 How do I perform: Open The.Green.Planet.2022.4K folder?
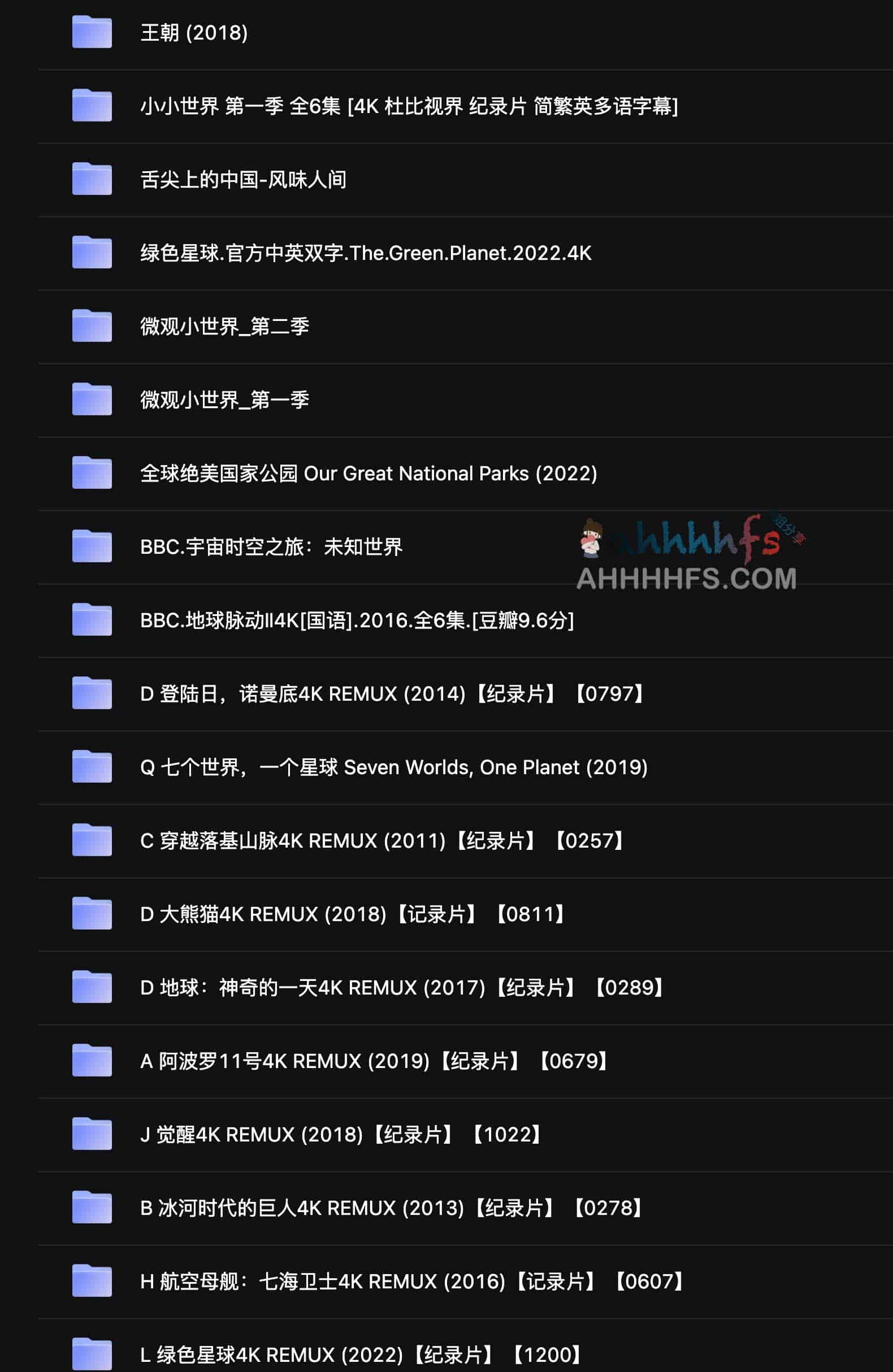[x=366, y=253]
